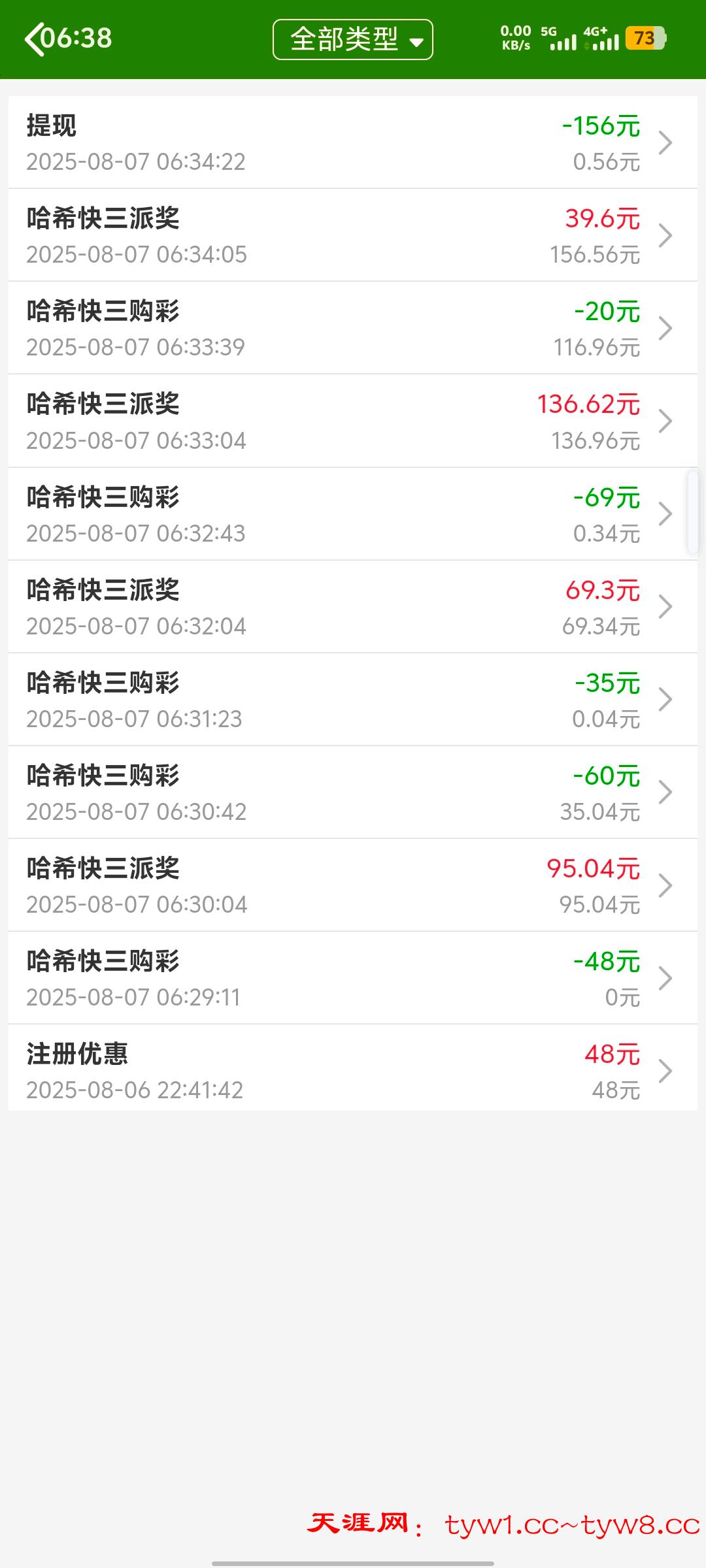Open the -20元 购彩 transaction

(353, 328)
